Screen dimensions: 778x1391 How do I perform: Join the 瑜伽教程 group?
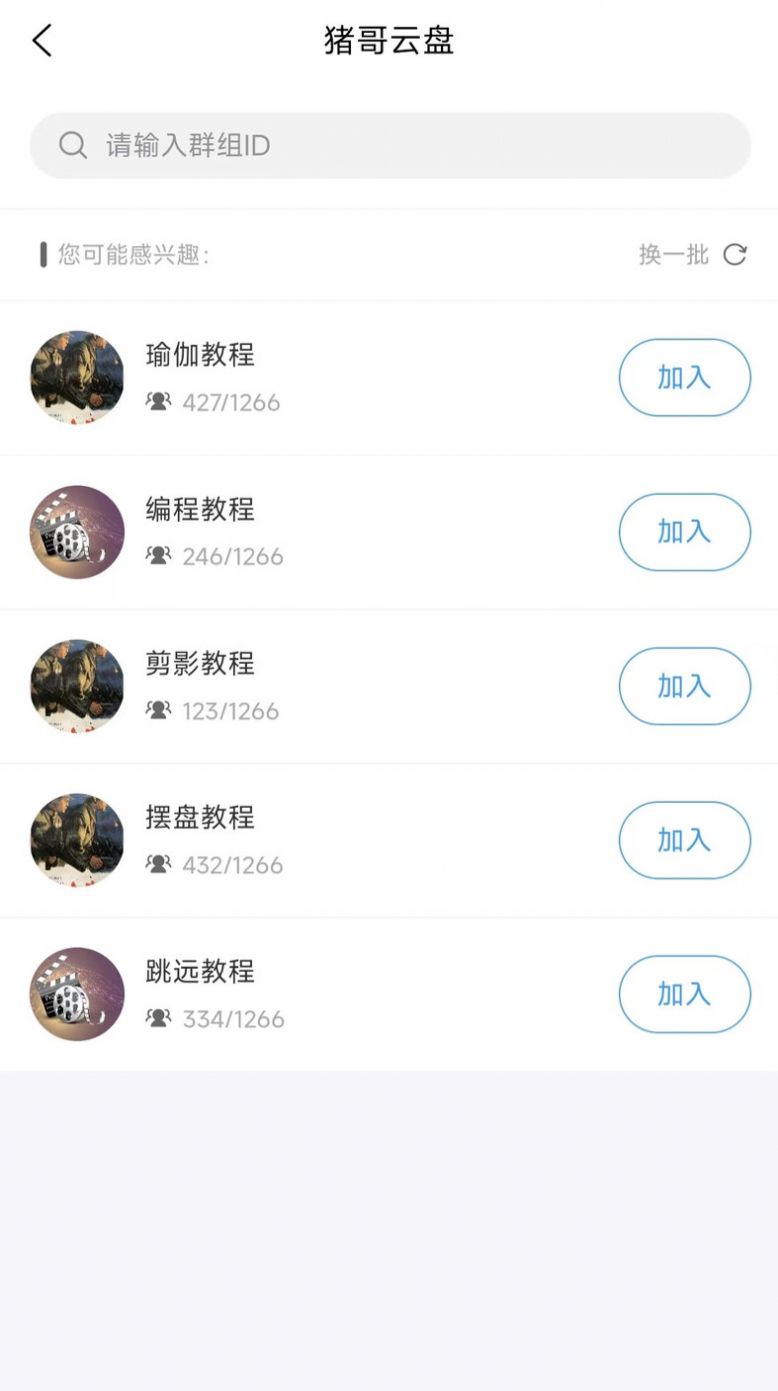(684, 378)
